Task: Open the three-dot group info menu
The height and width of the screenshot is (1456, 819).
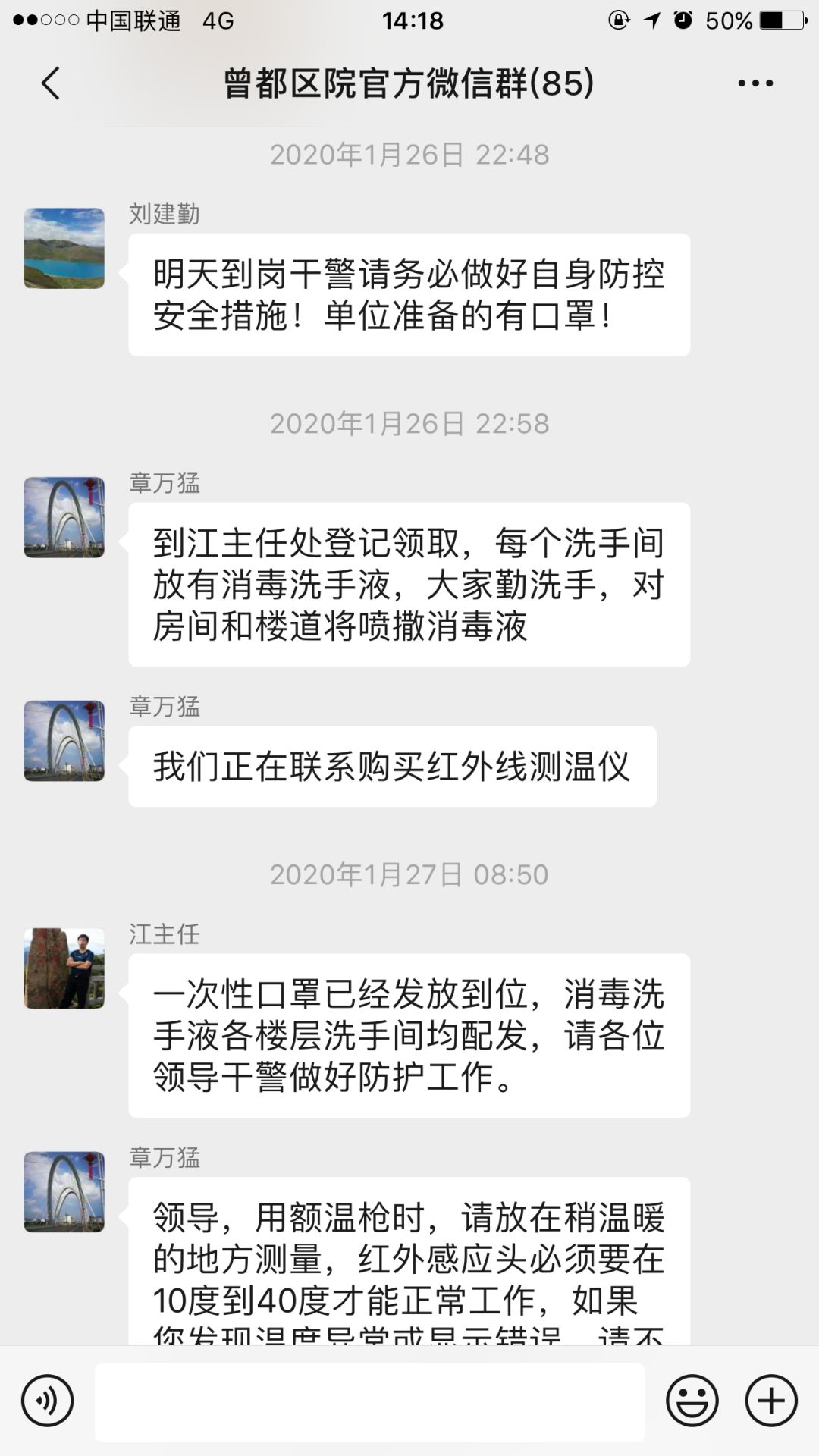Action: tap(755, 83)
